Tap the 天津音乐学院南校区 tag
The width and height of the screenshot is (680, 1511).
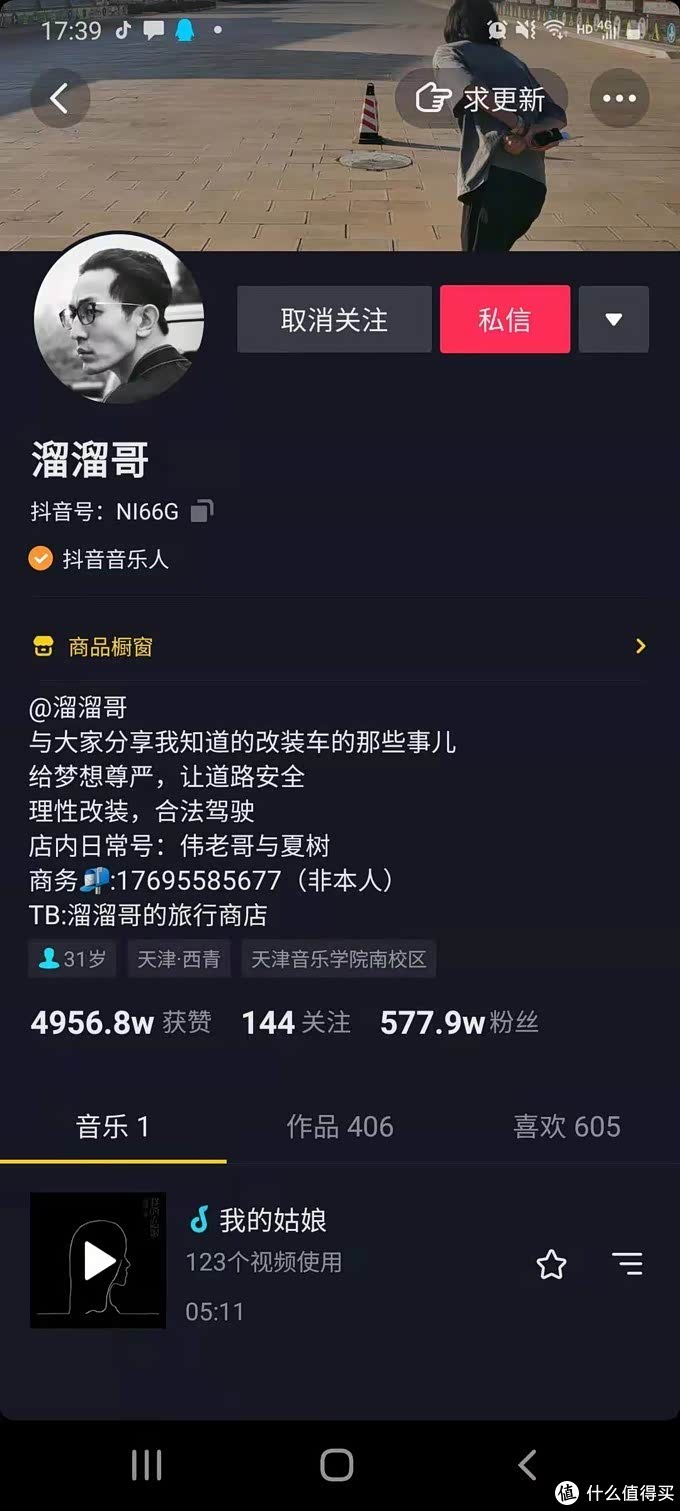[x=338, y=959]
